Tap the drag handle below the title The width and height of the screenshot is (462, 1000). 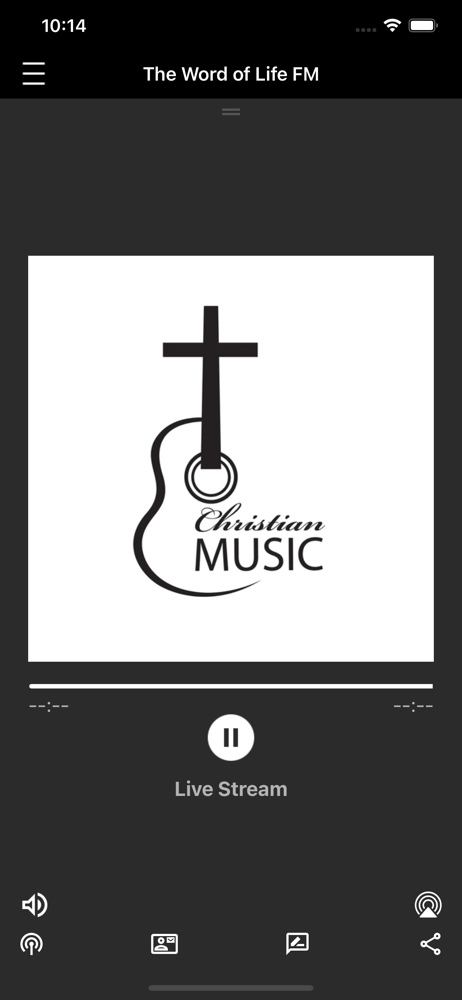click(x=231, y=112)
